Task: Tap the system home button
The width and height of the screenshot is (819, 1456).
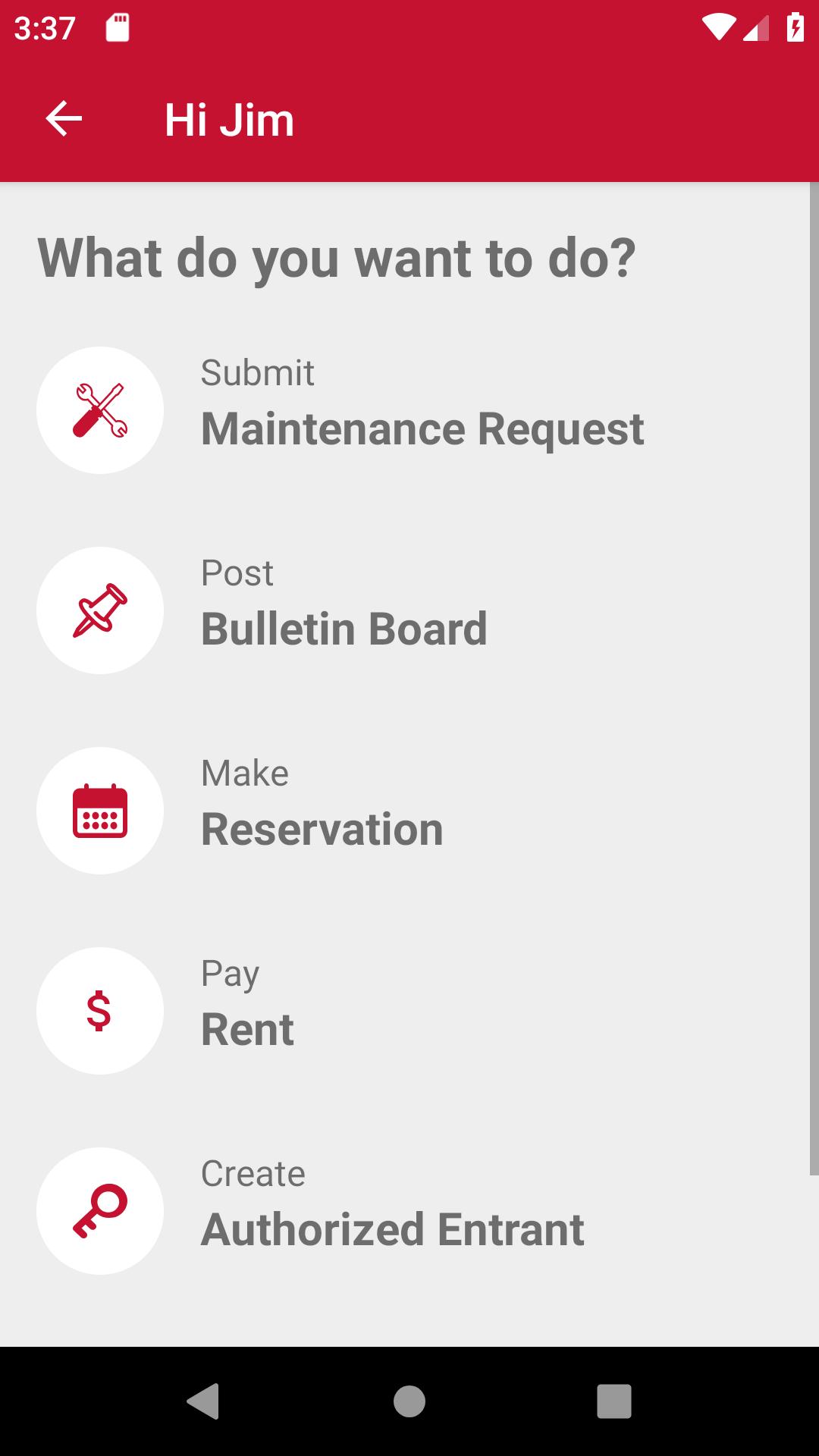Action: [x=409, y=1401]
